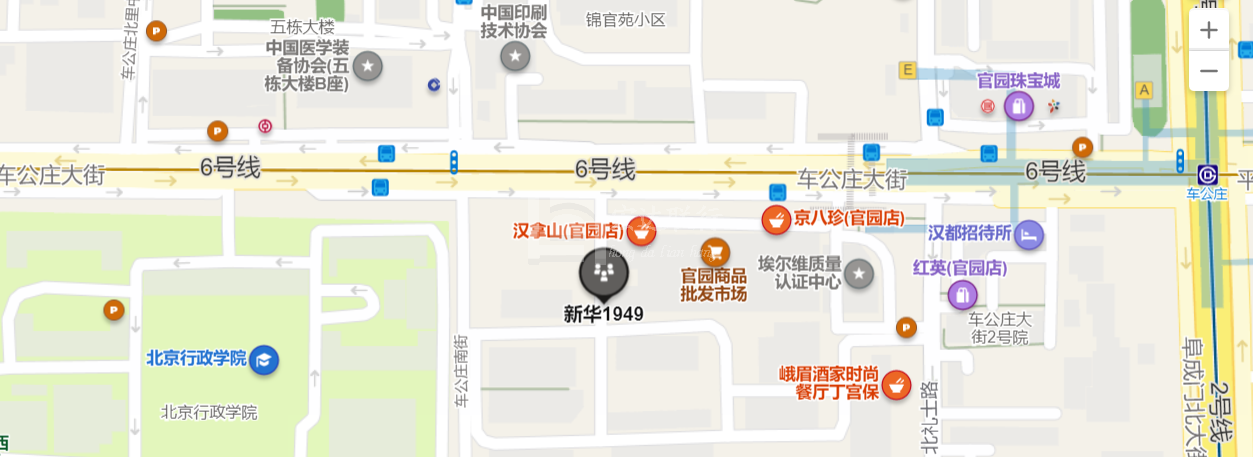Select 峨眉酒家时尚餐厅丁官保 restaurant marker
Screen dimensions: 1253x457
(x=897, y=385)
